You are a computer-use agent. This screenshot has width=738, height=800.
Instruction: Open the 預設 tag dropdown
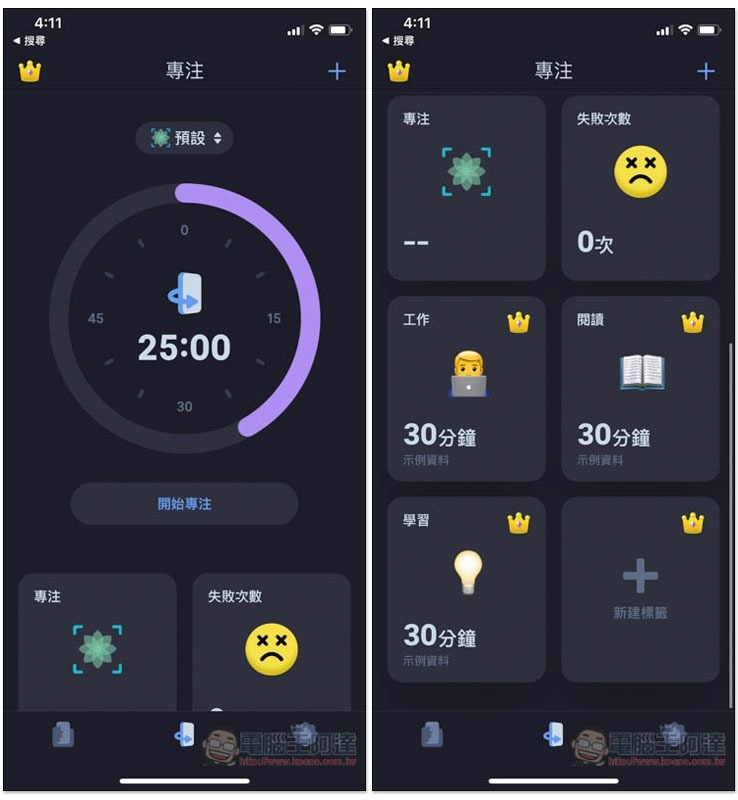point(185,138)
